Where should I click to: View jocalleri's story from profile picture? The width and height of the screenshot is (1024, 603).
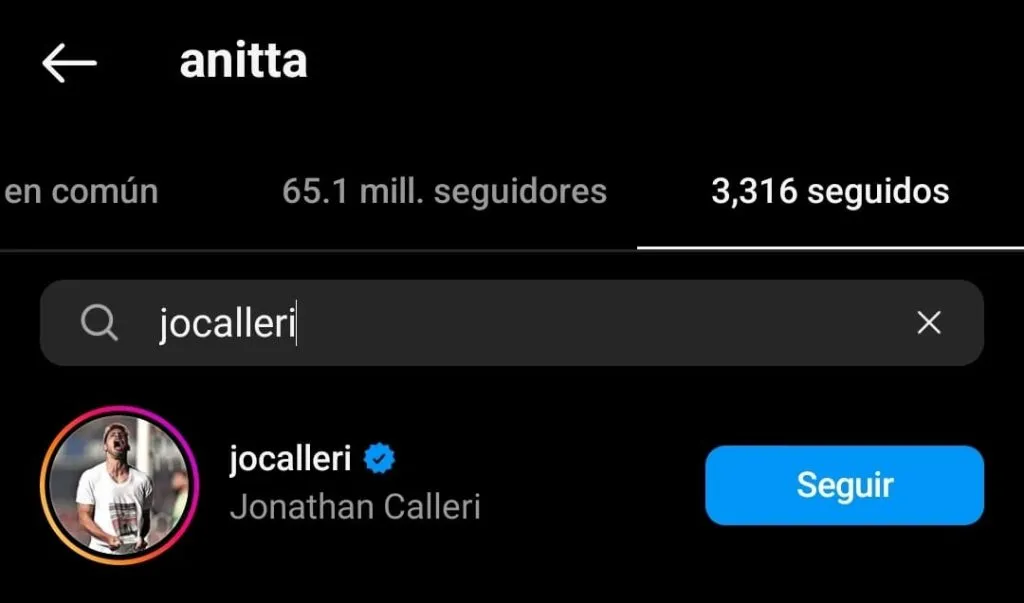click(x=118, y=485)
